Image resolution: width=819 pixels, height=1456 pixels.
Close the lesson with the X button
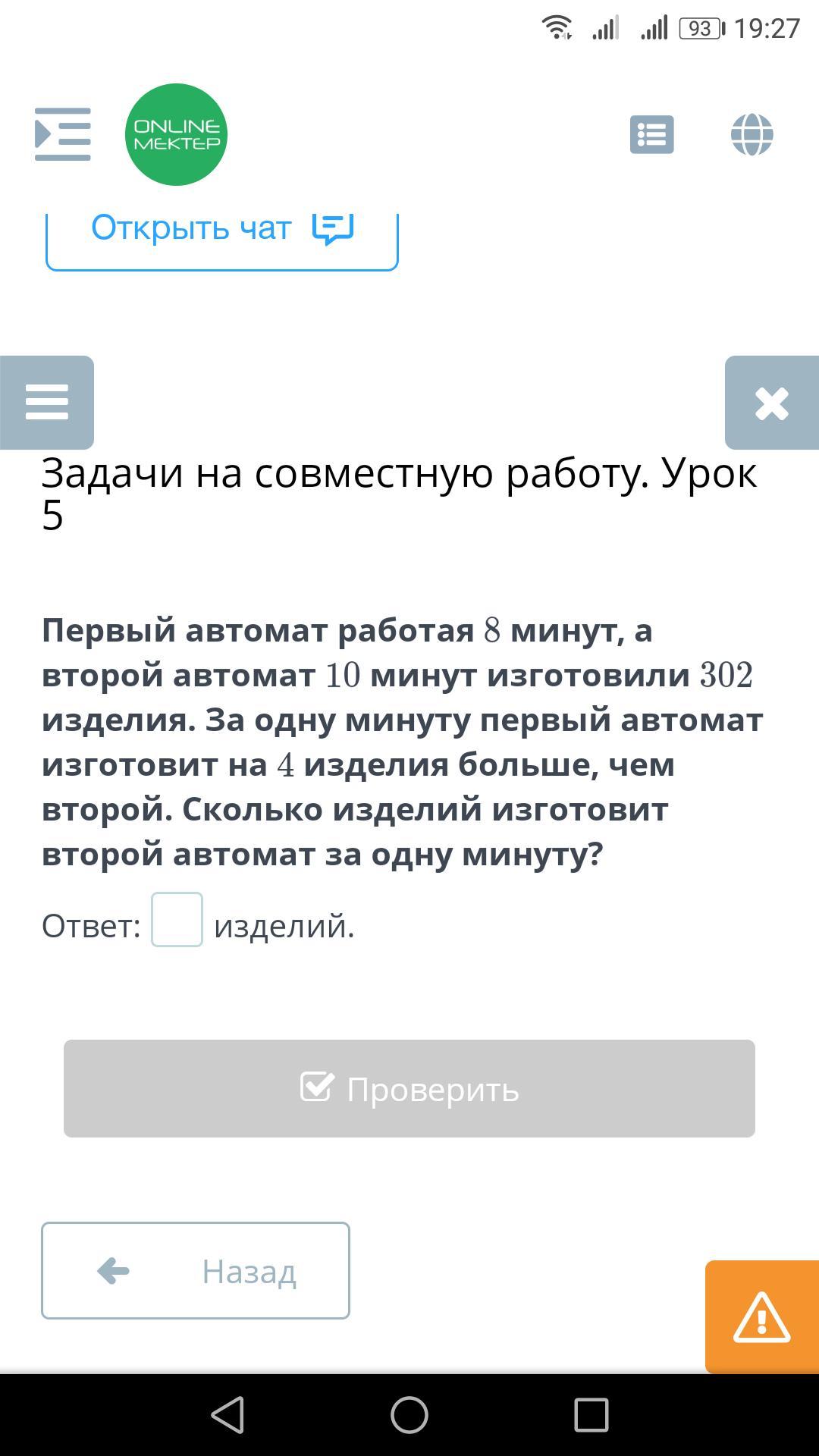[x=772, y=402]
